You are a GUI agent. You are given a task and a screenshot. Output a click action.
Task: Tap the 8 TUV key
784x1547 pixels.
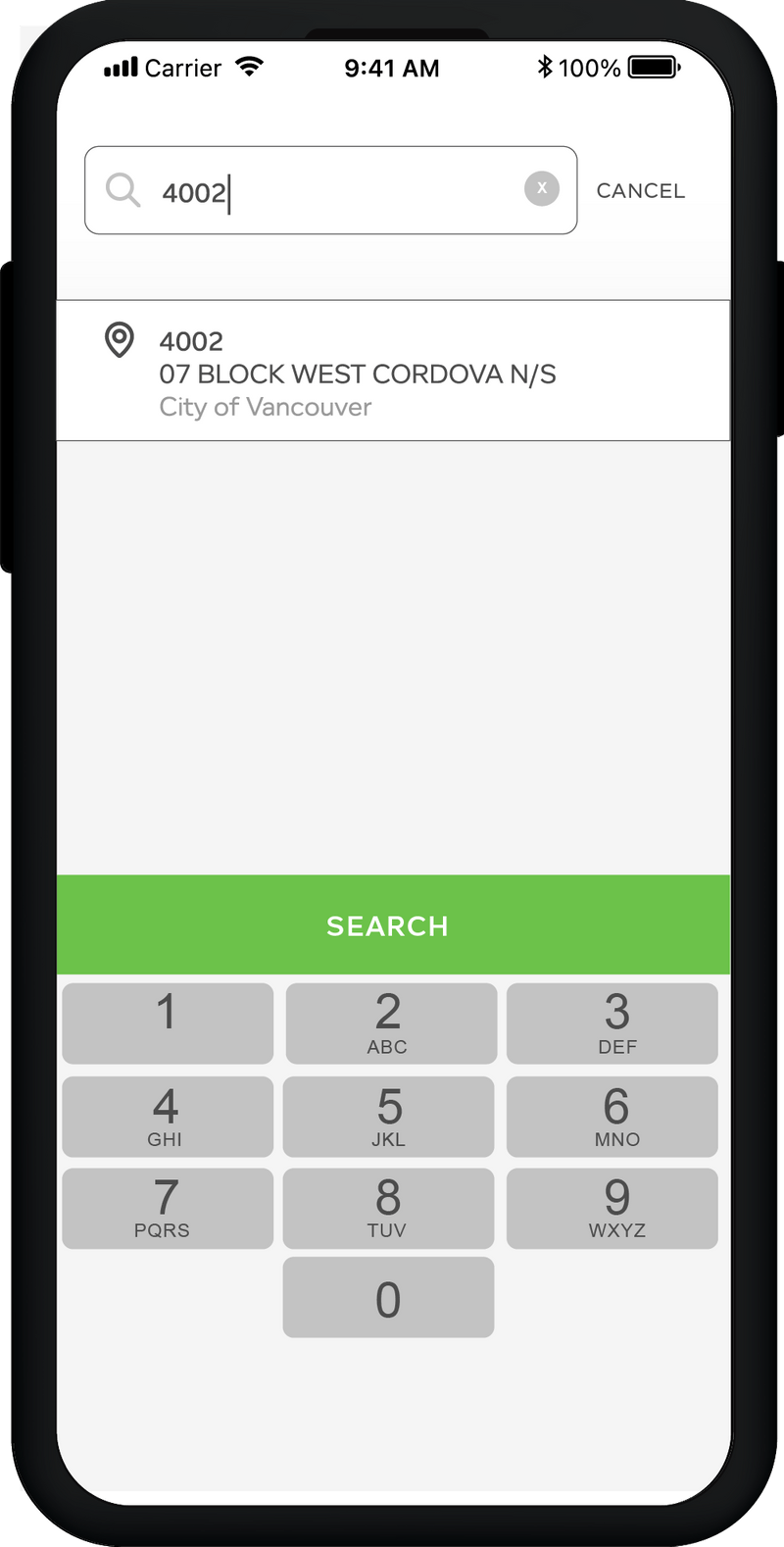pyautogui.click(x=388, y=1208)
